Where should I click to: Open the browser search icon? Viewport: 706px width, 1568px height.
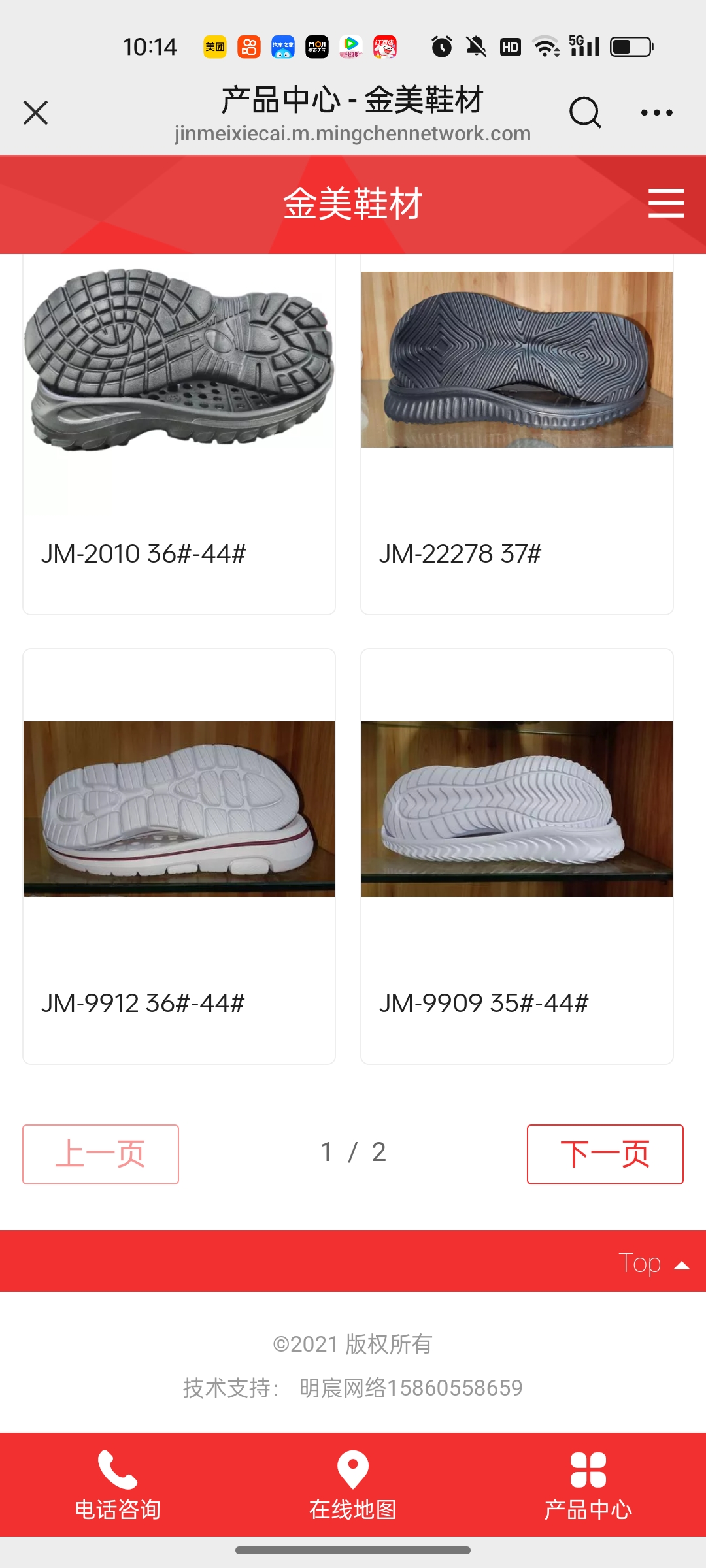tap(584, 112)
